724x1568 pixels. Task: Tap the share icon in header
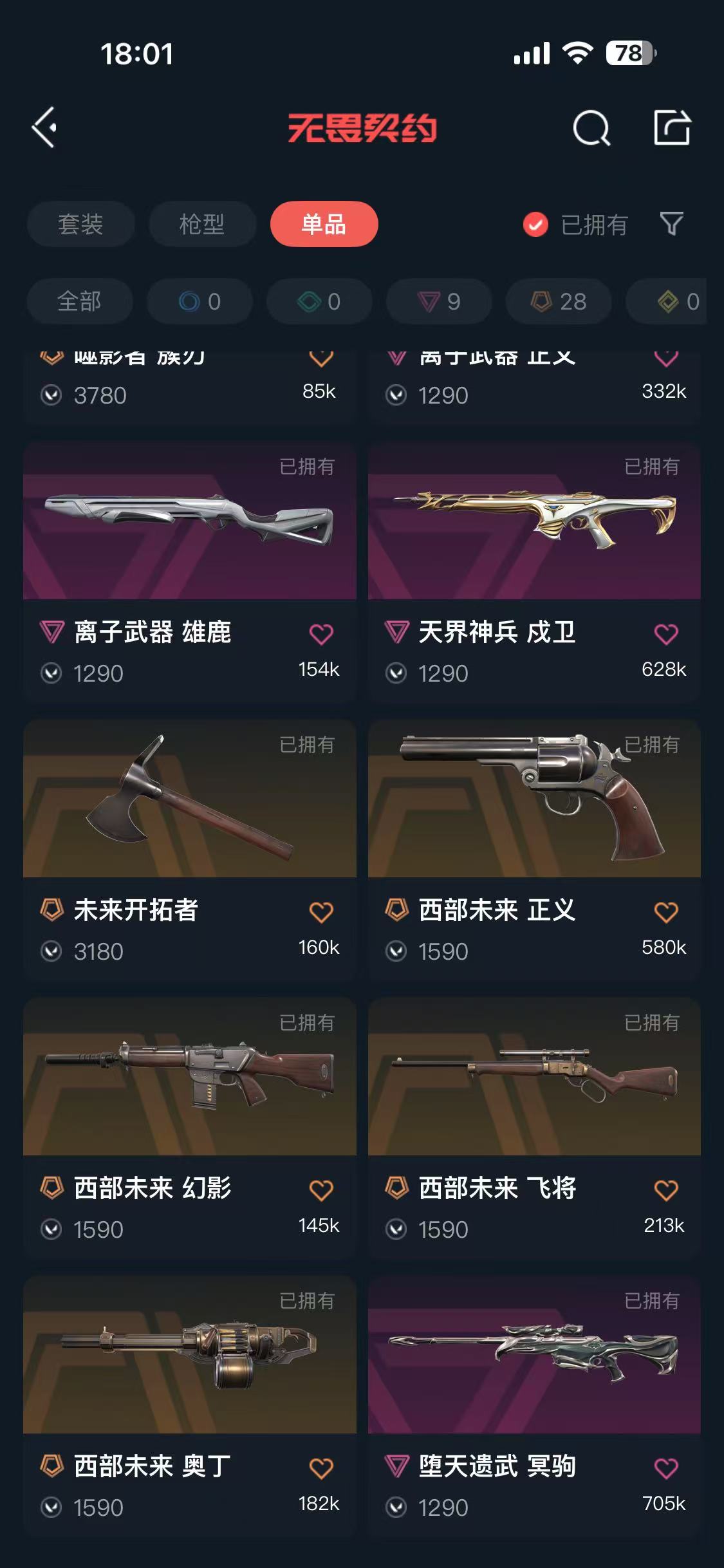pyautogui.click(x=672, y=127)
